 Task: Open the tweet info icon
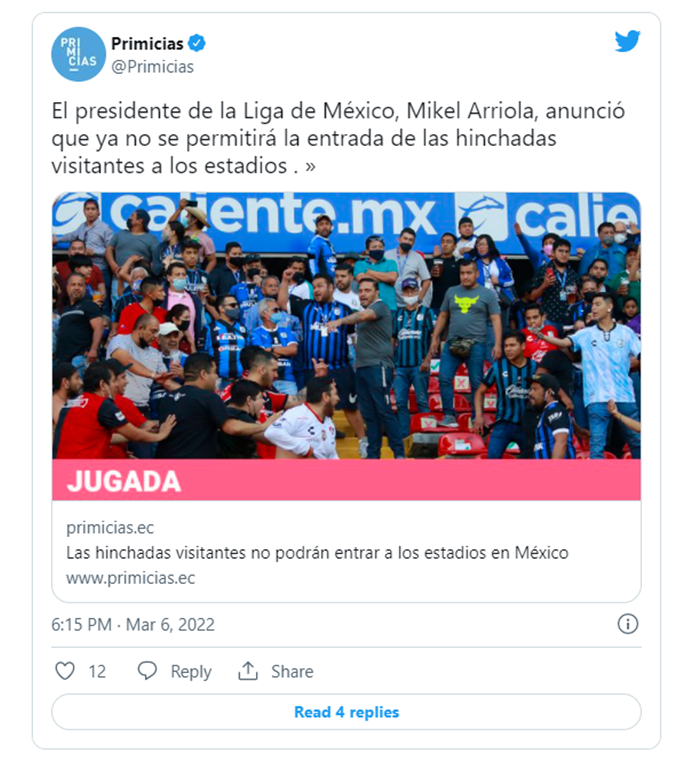[627, 624]
